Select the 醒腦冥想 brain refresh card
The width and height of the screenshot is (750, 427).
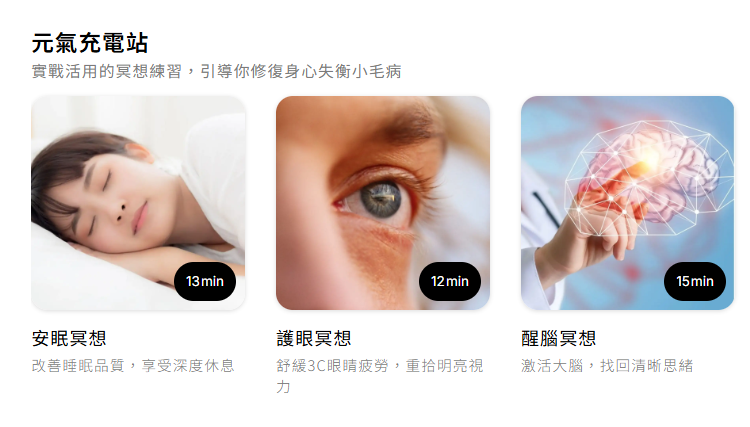627,203
